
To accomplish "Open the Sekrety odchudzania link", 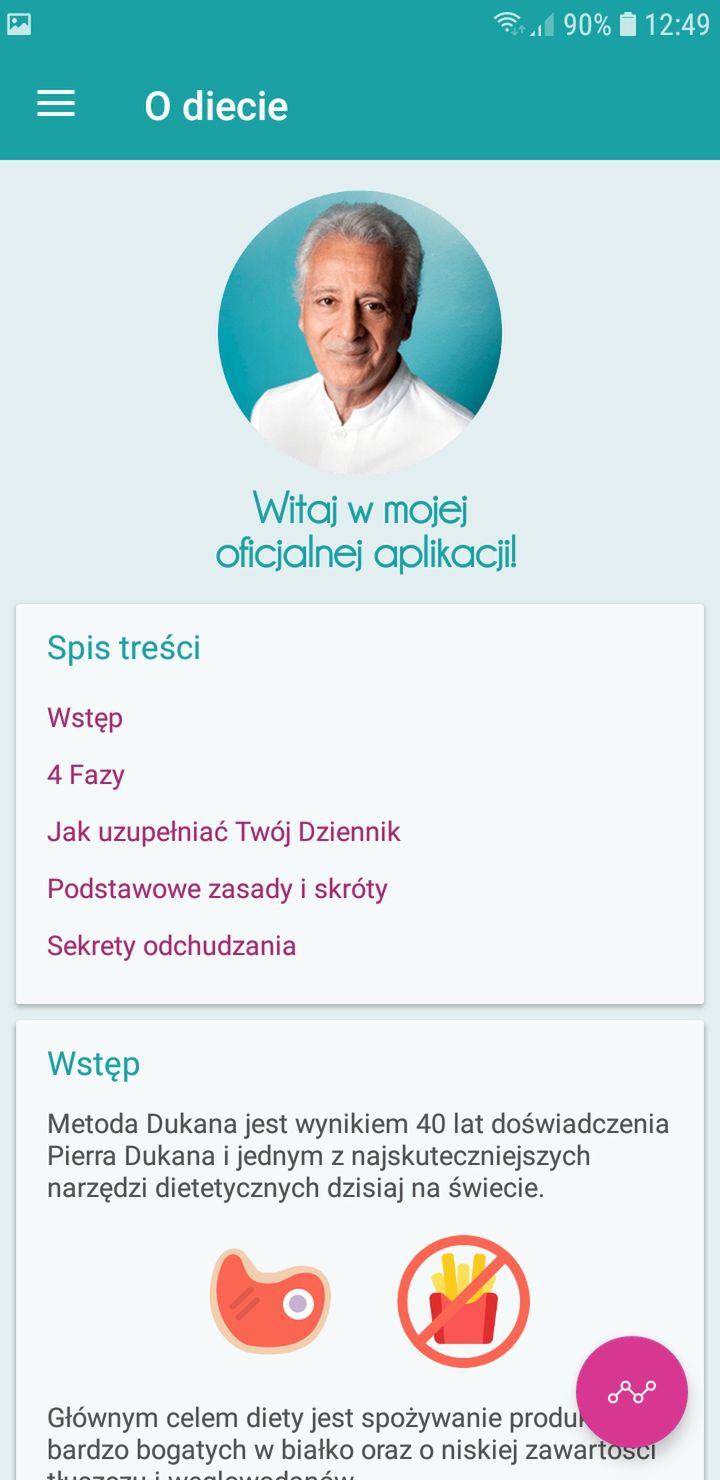I will pyautogui.click(x=172, y=946).
